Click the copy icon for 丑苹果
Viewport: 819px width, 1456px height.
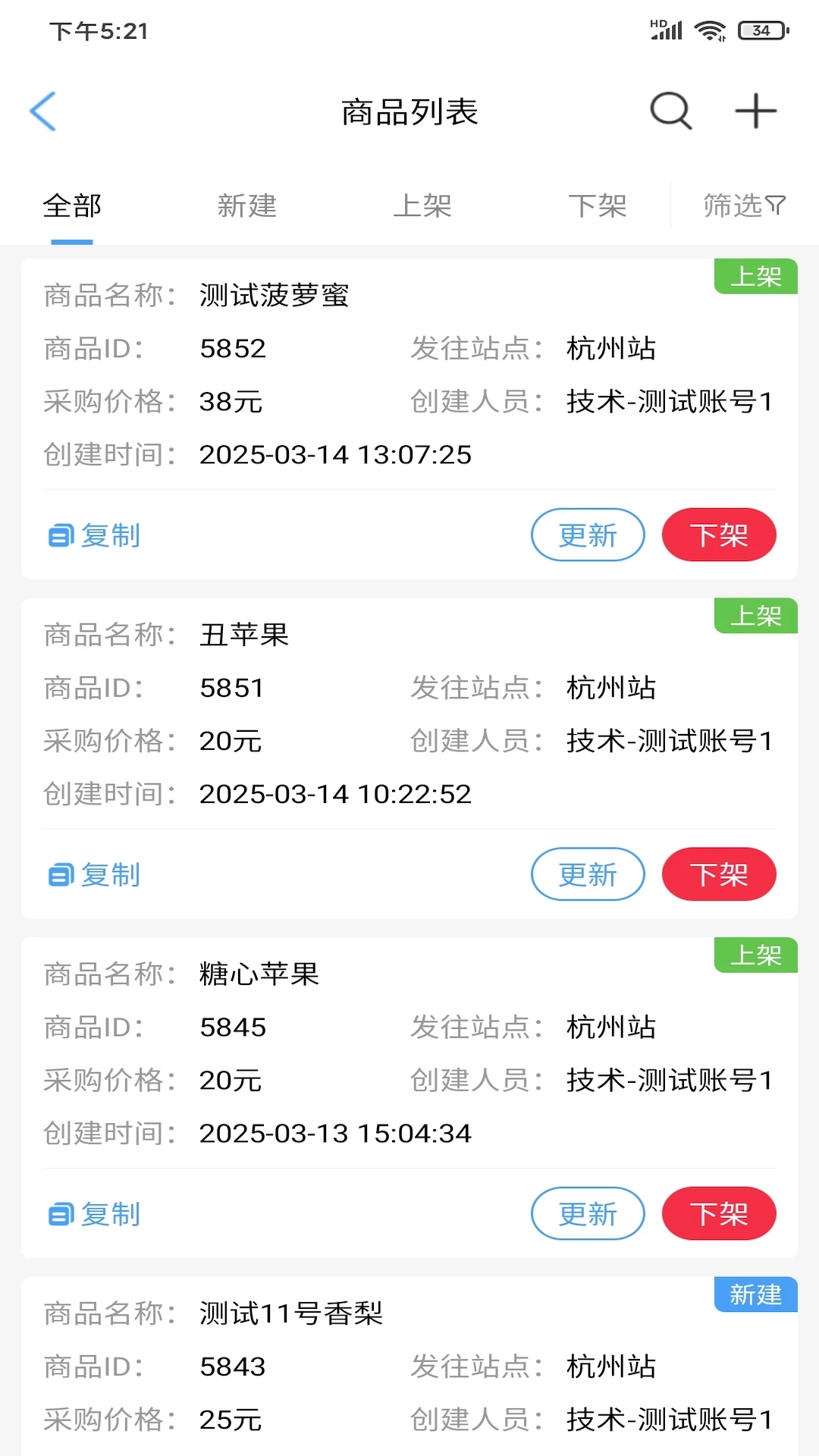[60, 874]
